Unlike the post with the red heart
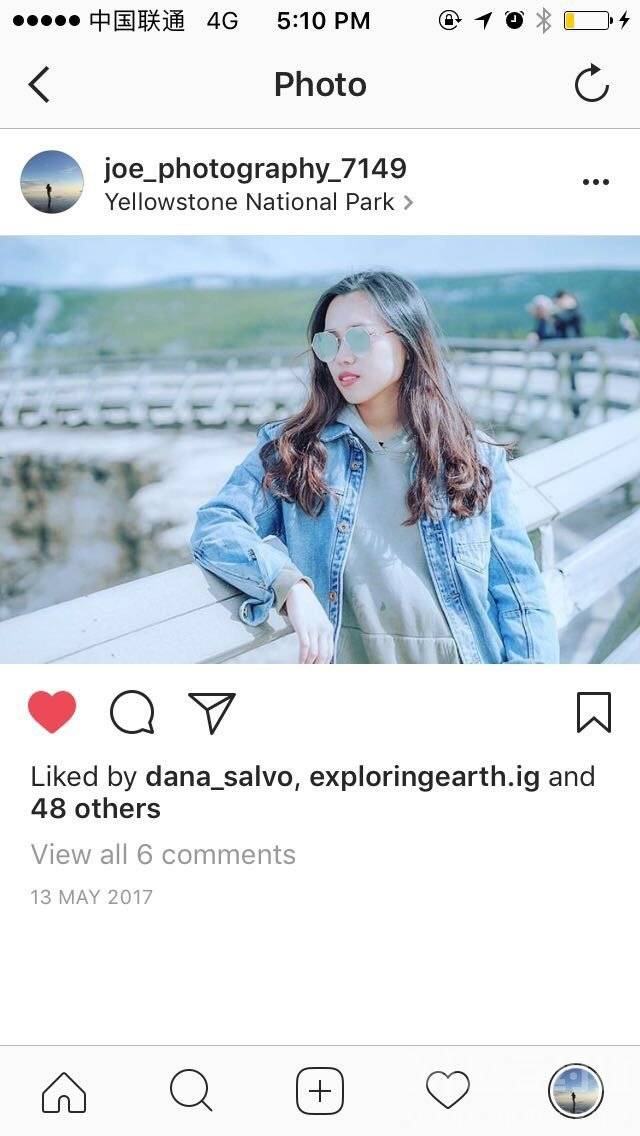This screenshot has height=1136, width=640. pyautogui.click(x=52, y=713)
